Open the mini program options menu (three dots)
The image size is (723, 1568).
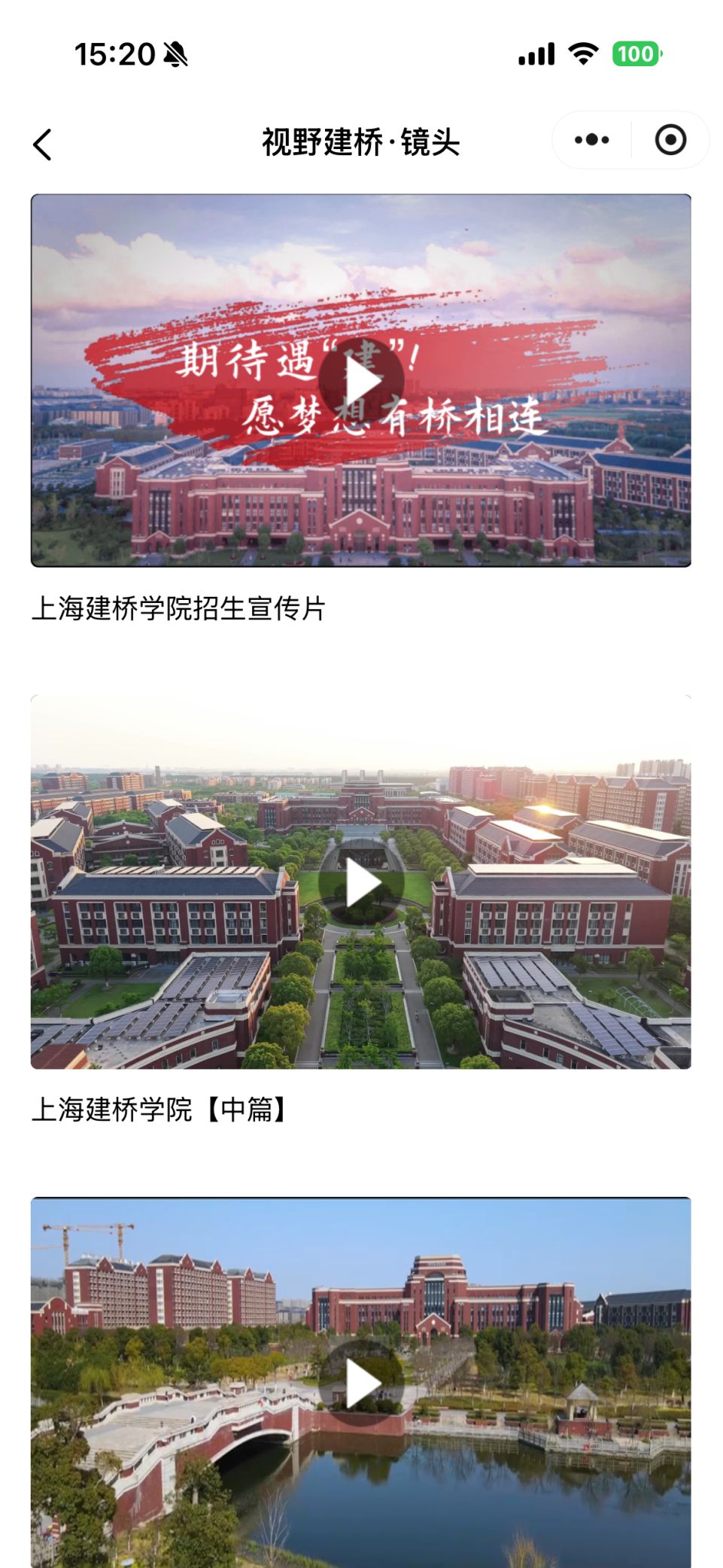pos(590,139)
